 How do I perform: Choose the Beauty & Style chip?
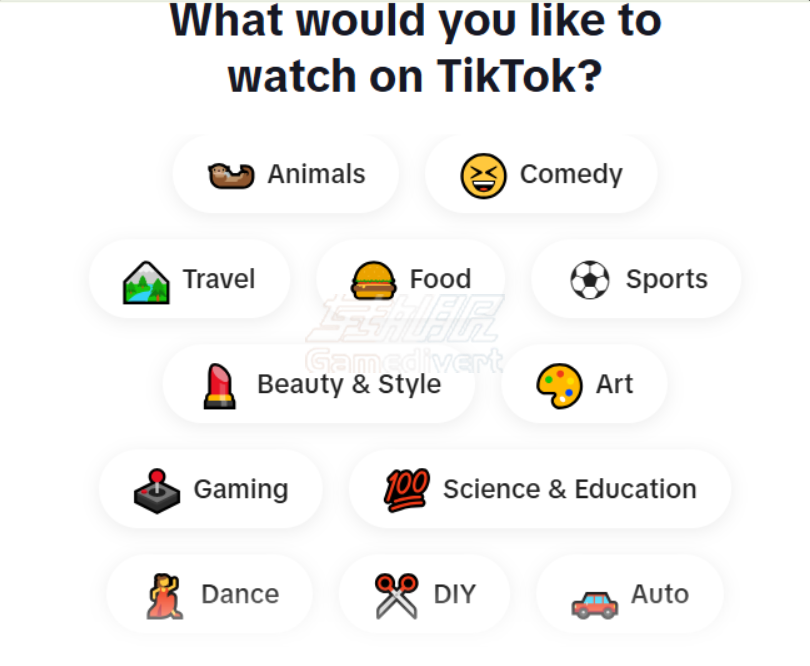[x=319, y=385]
